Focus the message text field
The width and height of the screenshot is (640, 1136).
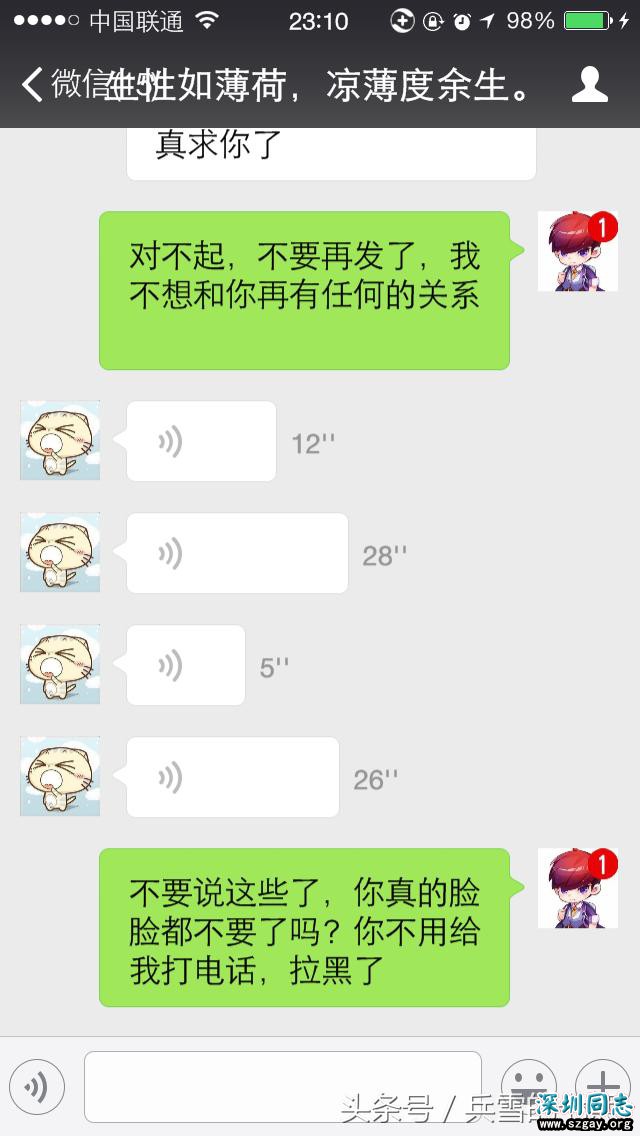pyautogui.click(x=282, y=1086)
